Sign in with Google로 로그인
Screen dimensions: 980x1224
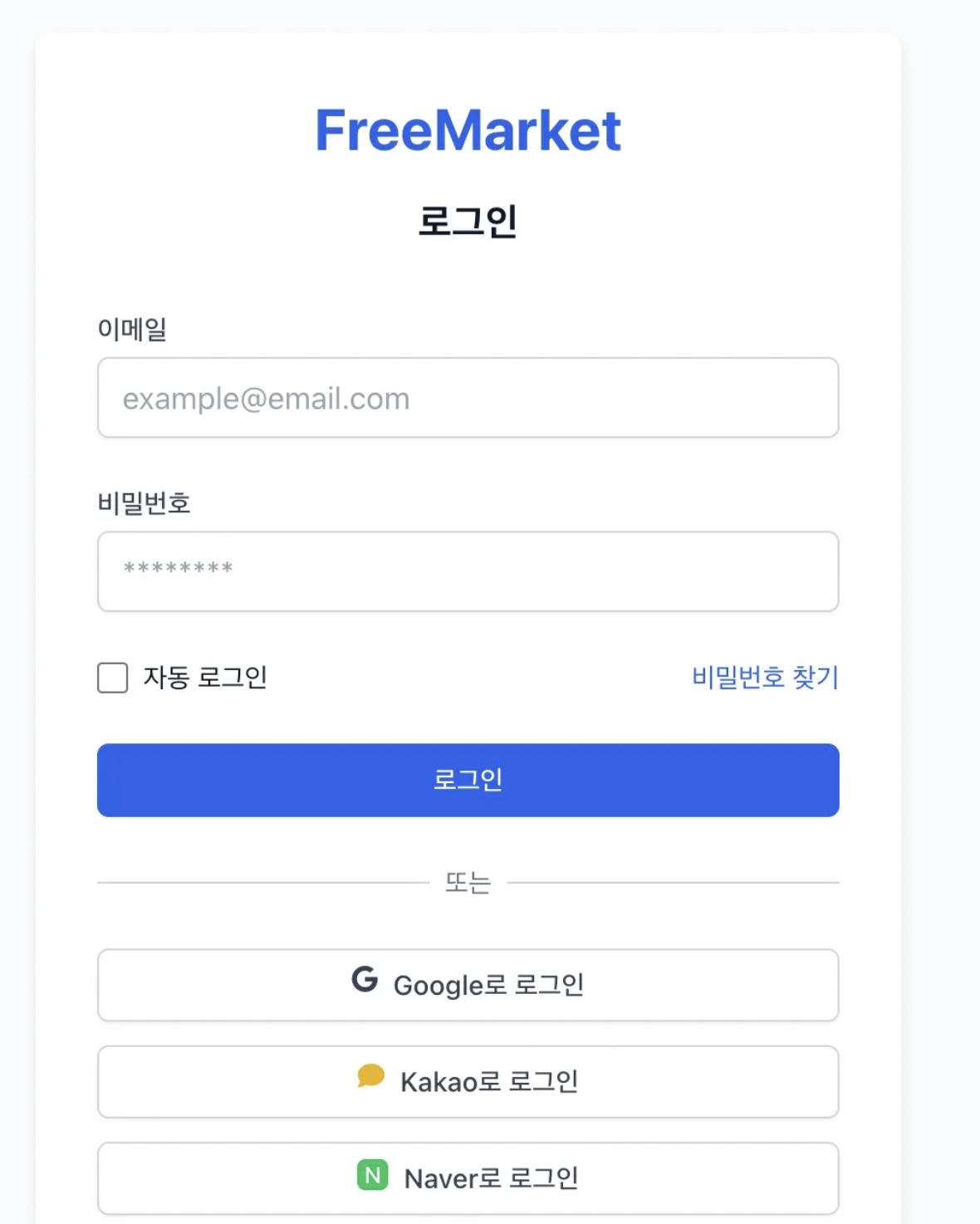coord(468,985)
